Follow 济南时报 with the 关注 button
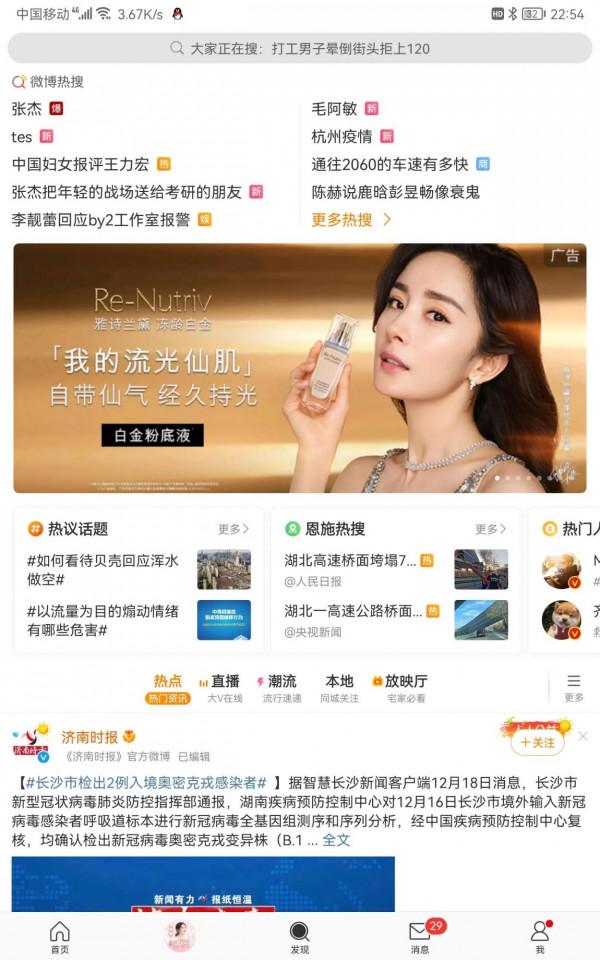The height and width of the screenshot is (960, 600). 537,743
